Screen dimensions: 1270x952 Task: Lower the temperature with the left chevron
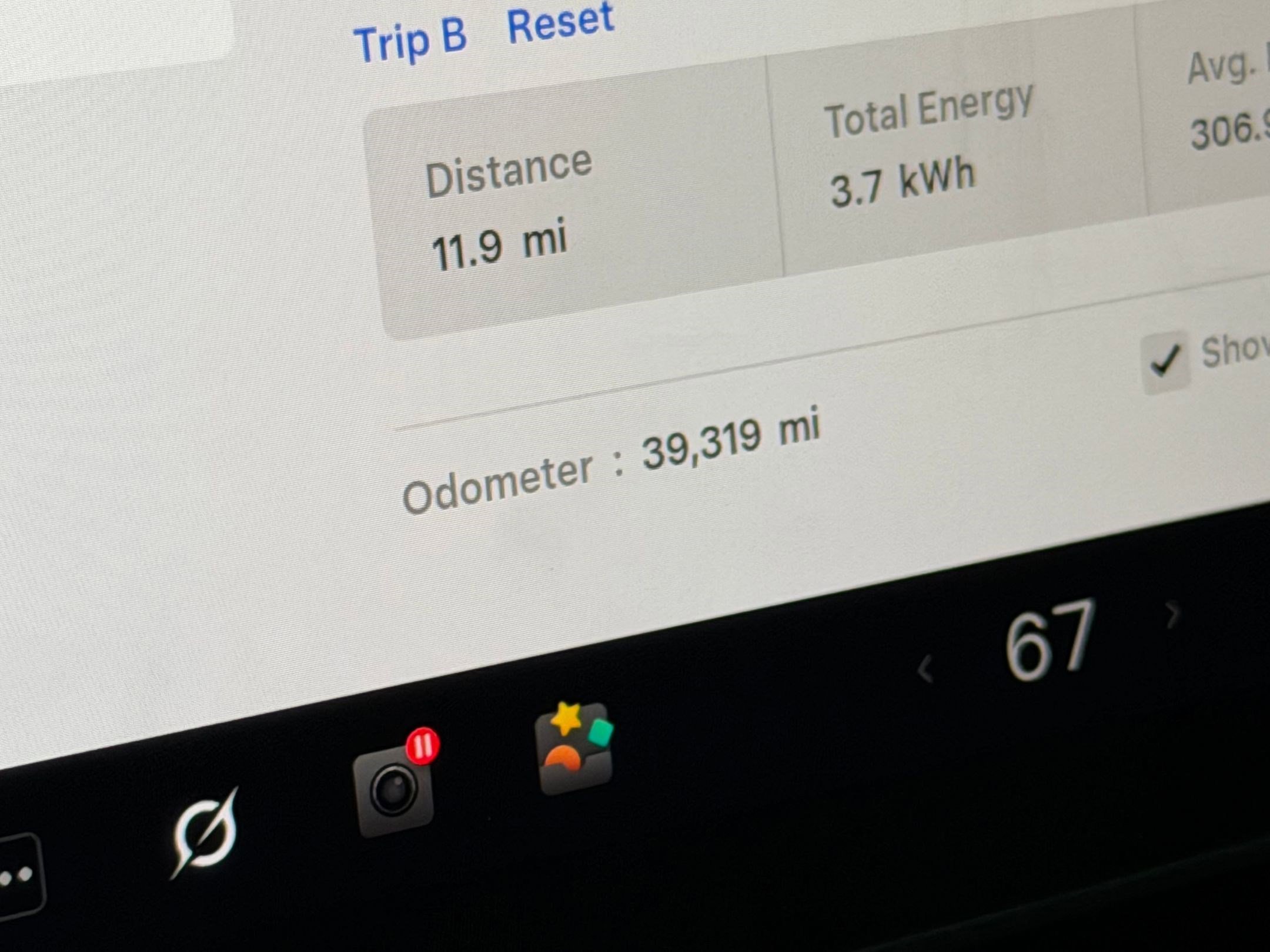pos(925,669)
